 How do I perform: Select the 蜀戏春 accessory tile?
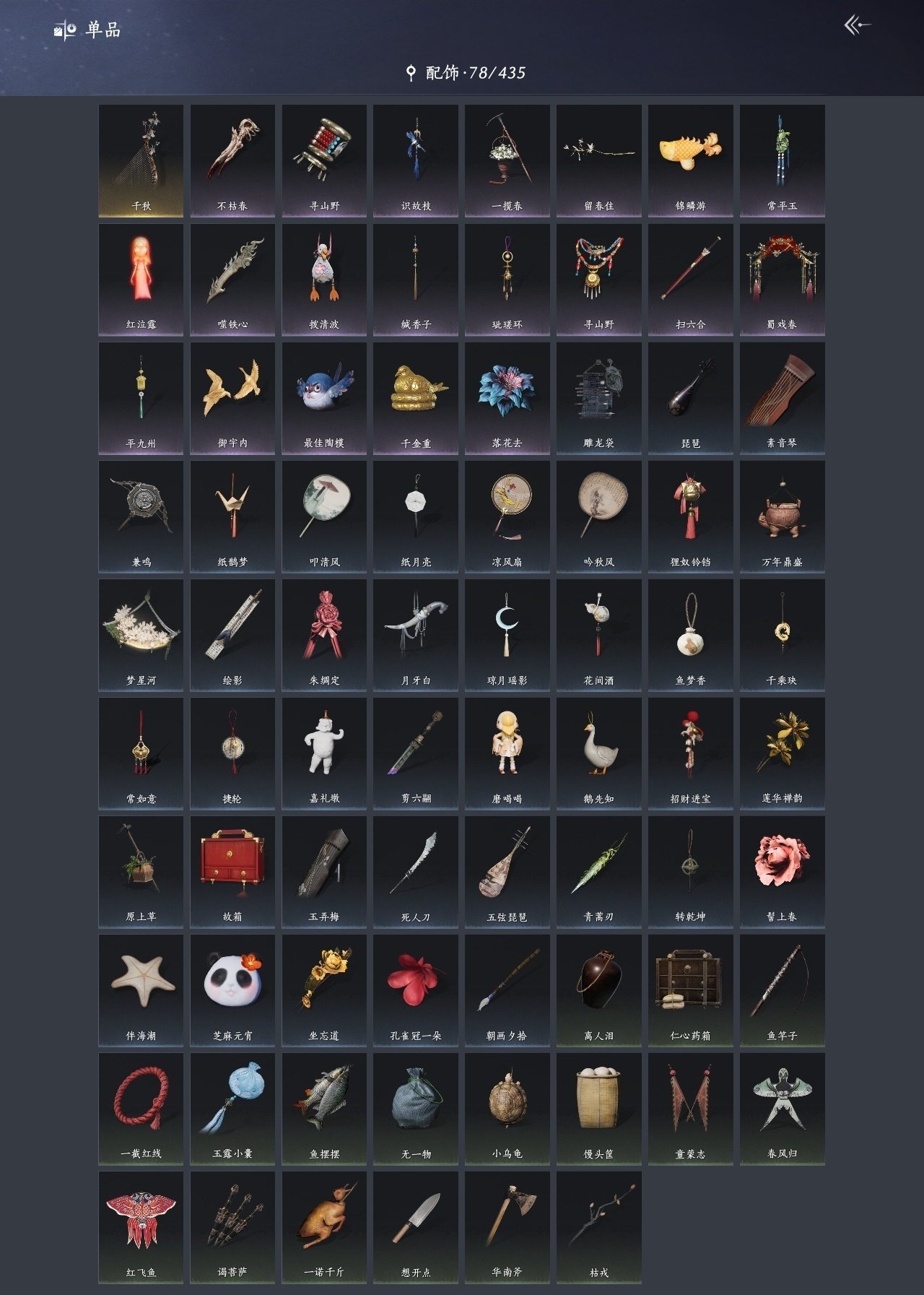[782, 280]
